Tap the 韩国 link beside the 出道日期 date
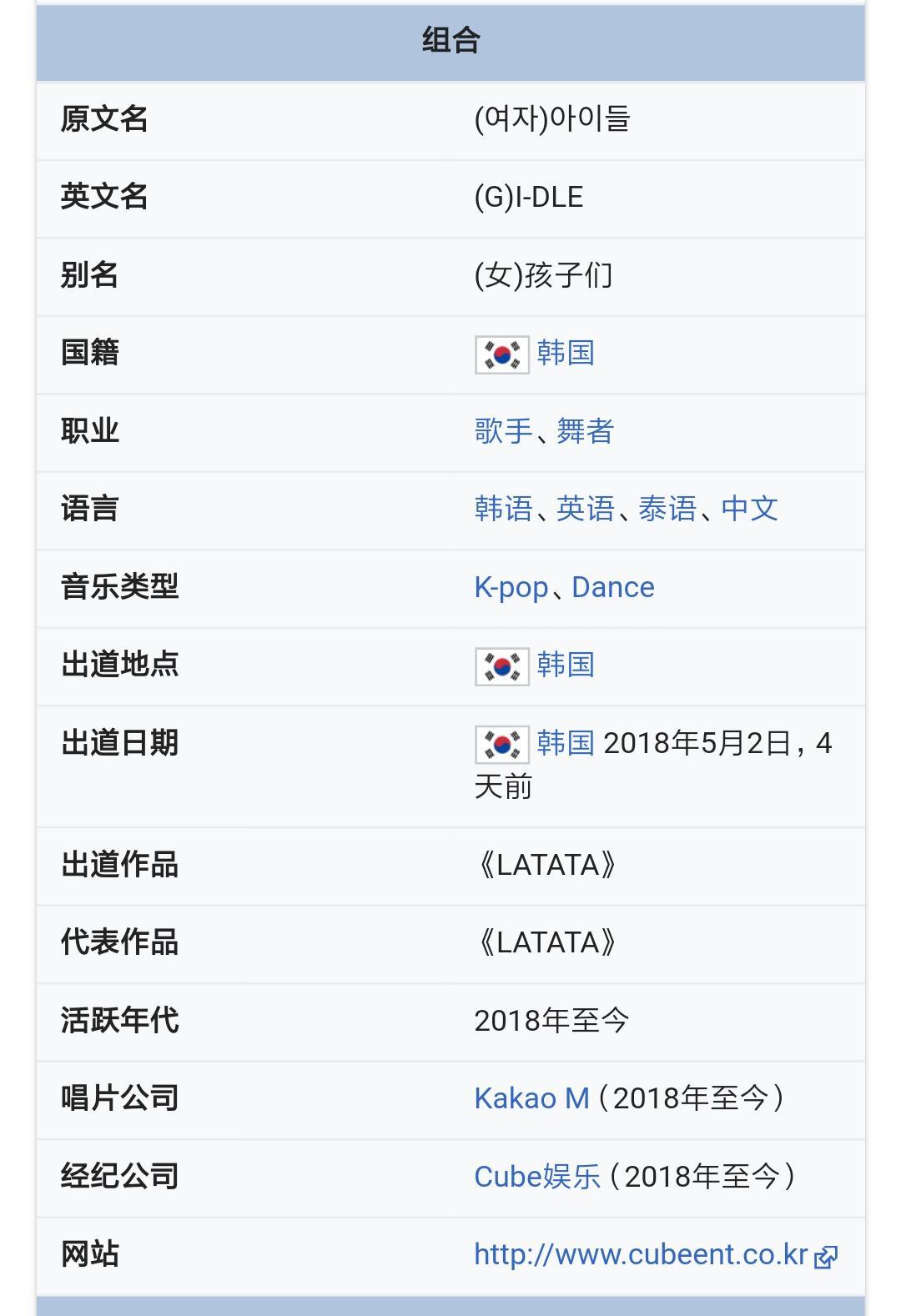 pyautogui.click(x=565, y=743)
